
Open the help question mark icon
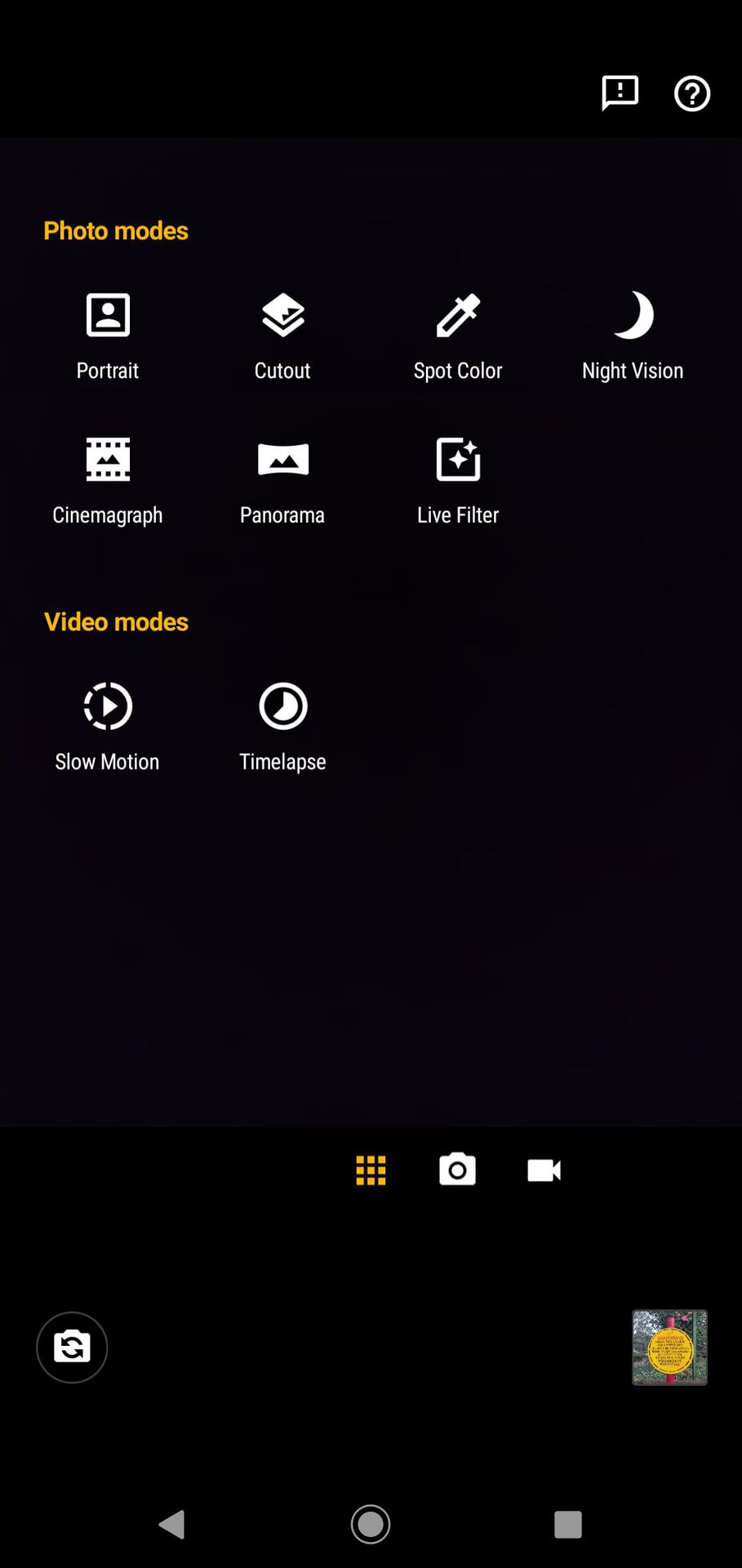pos(691,93)
